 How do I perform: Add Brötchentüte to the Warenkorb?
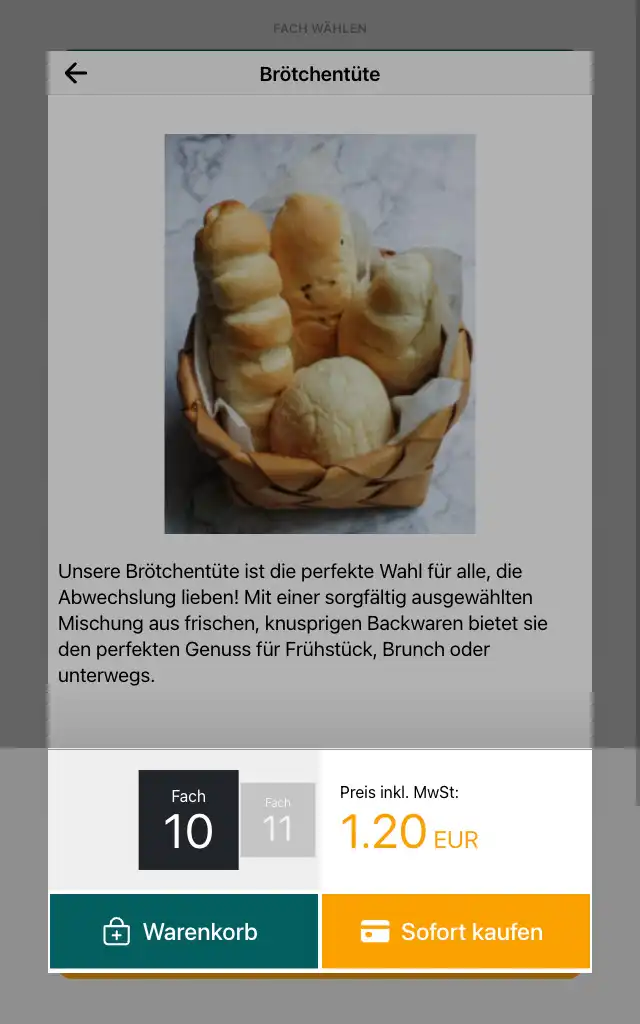(x=184, y=932)
